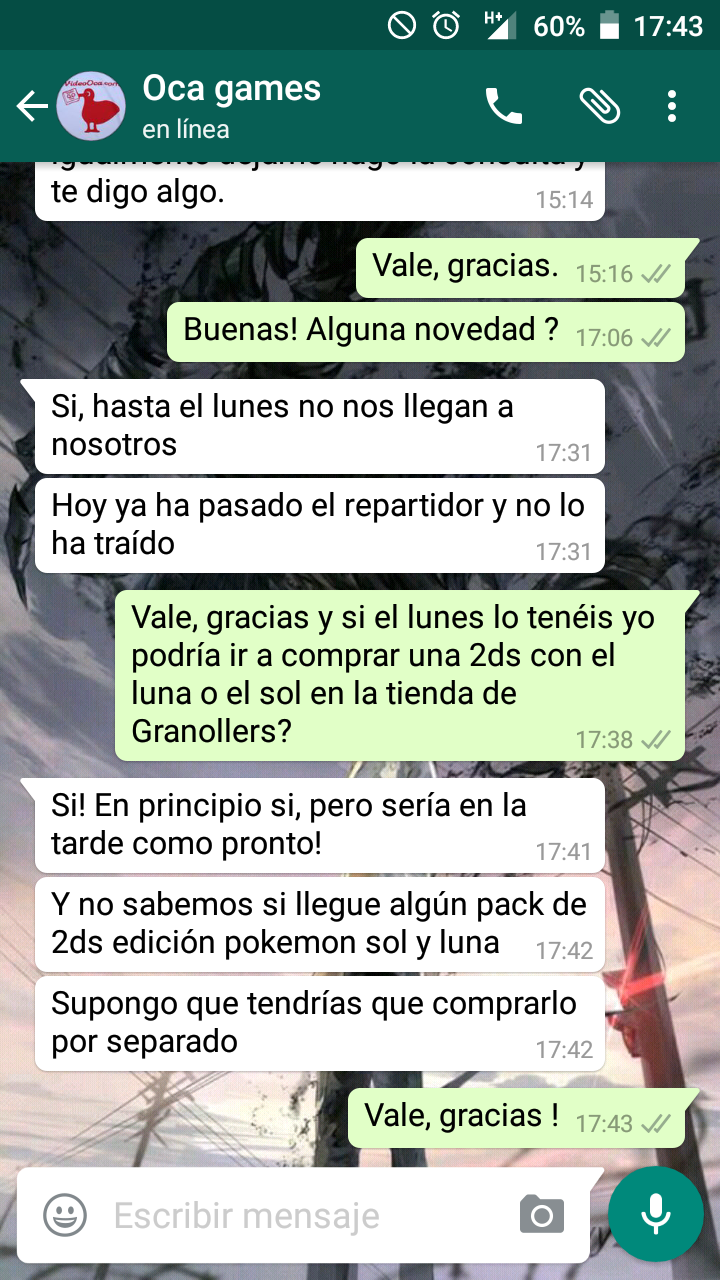Open Oca games contact info
This screenshot has width=720, height=1280.
click(232, 106)
